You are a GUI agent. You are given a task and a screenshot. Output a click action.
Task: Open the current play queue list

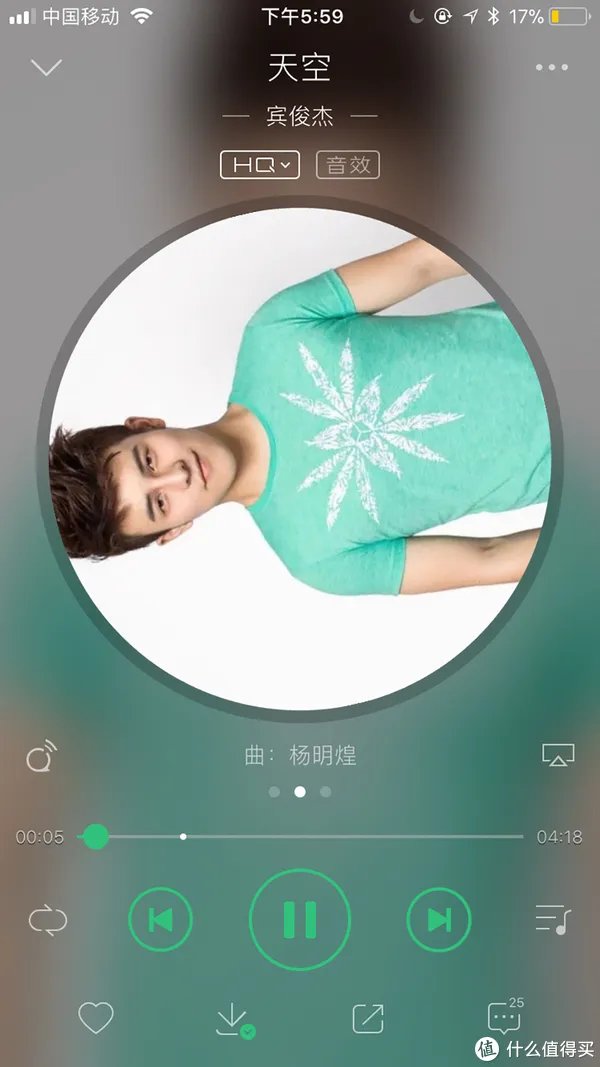(552, 919)
